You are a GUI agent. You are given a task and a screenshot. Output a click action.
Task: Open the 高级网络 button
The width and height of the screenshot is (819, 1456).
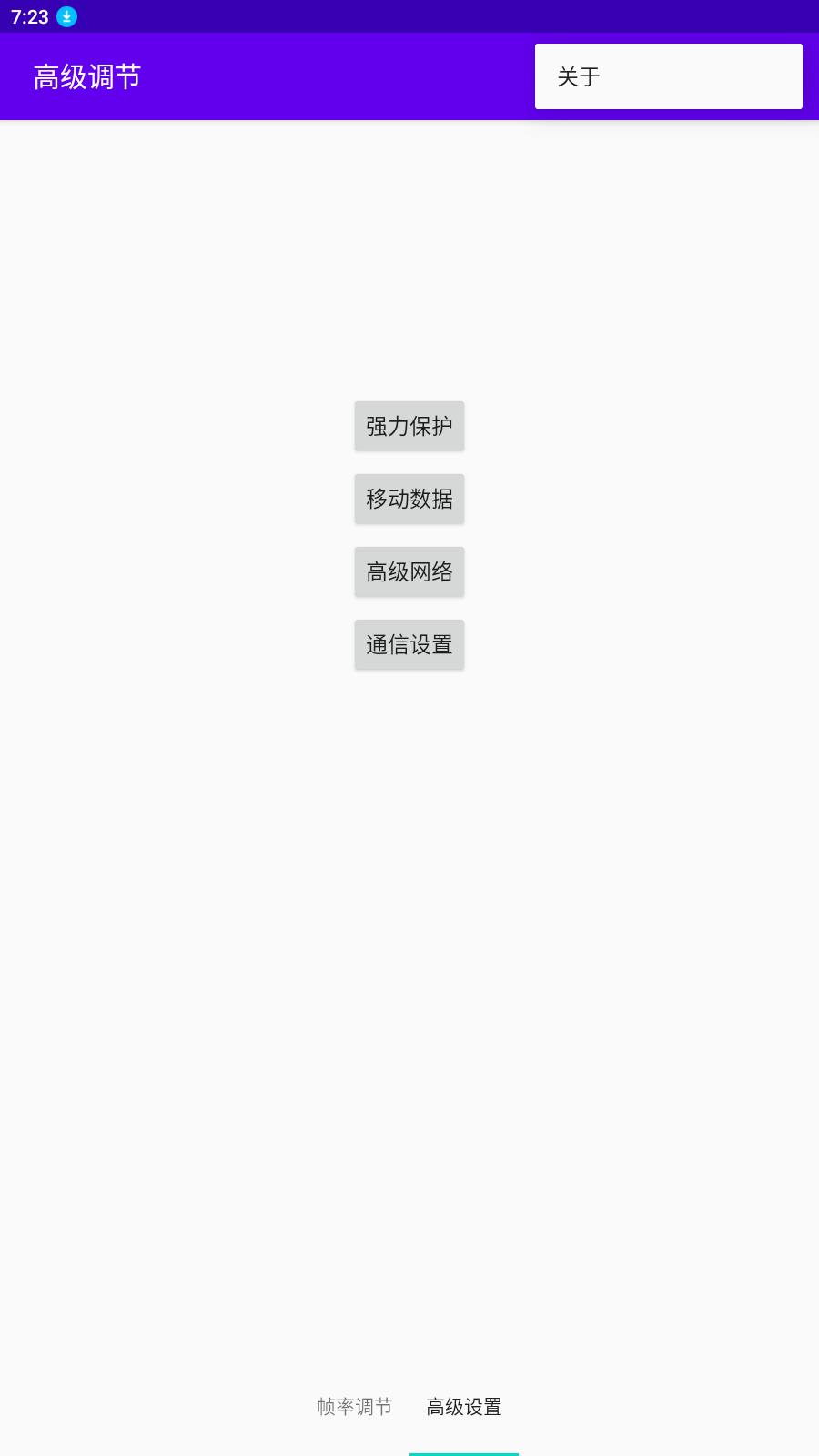pyautogui.click(x=409, y=571)
